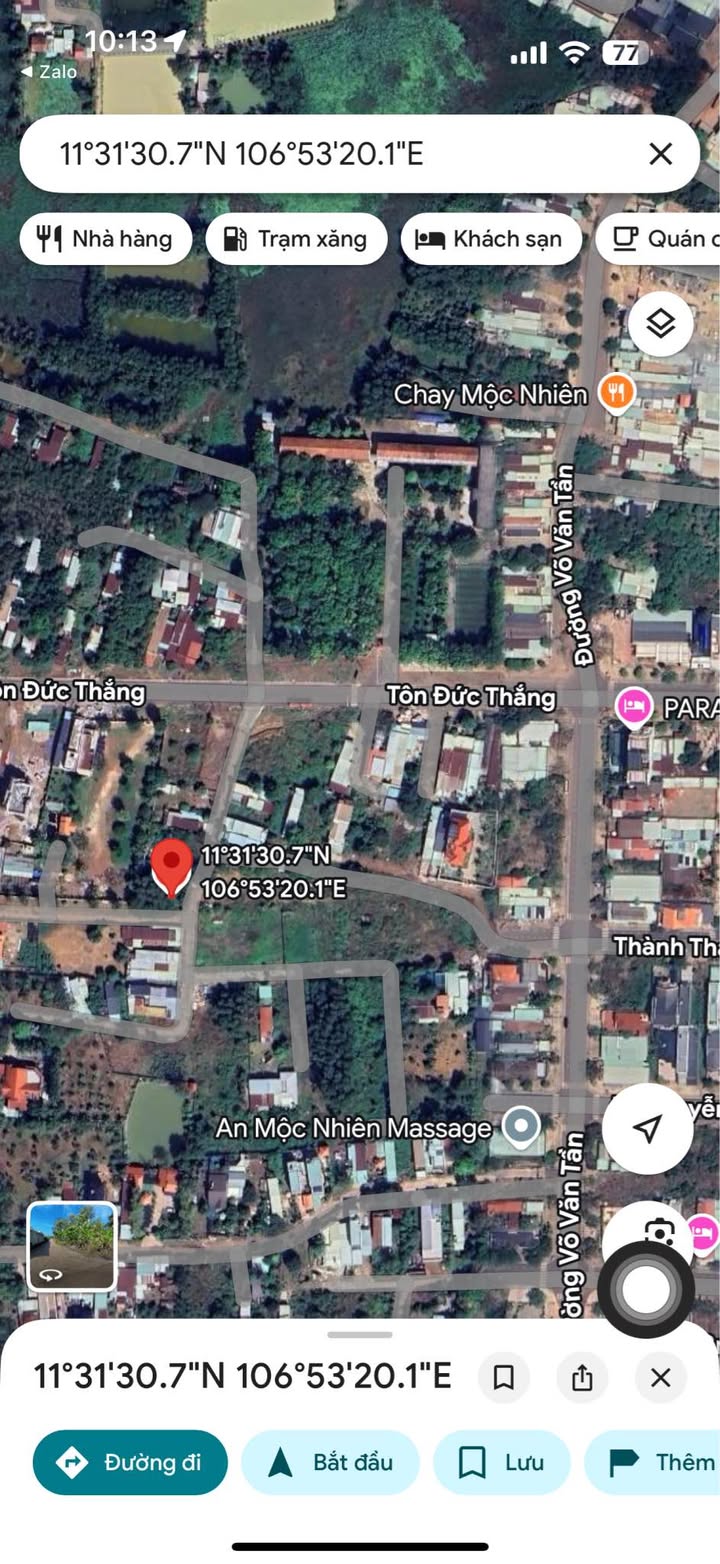The height and width of the screenshot is (1564, 720).
Task: Filter by Khách sạn
Action: tap(491, 239)
